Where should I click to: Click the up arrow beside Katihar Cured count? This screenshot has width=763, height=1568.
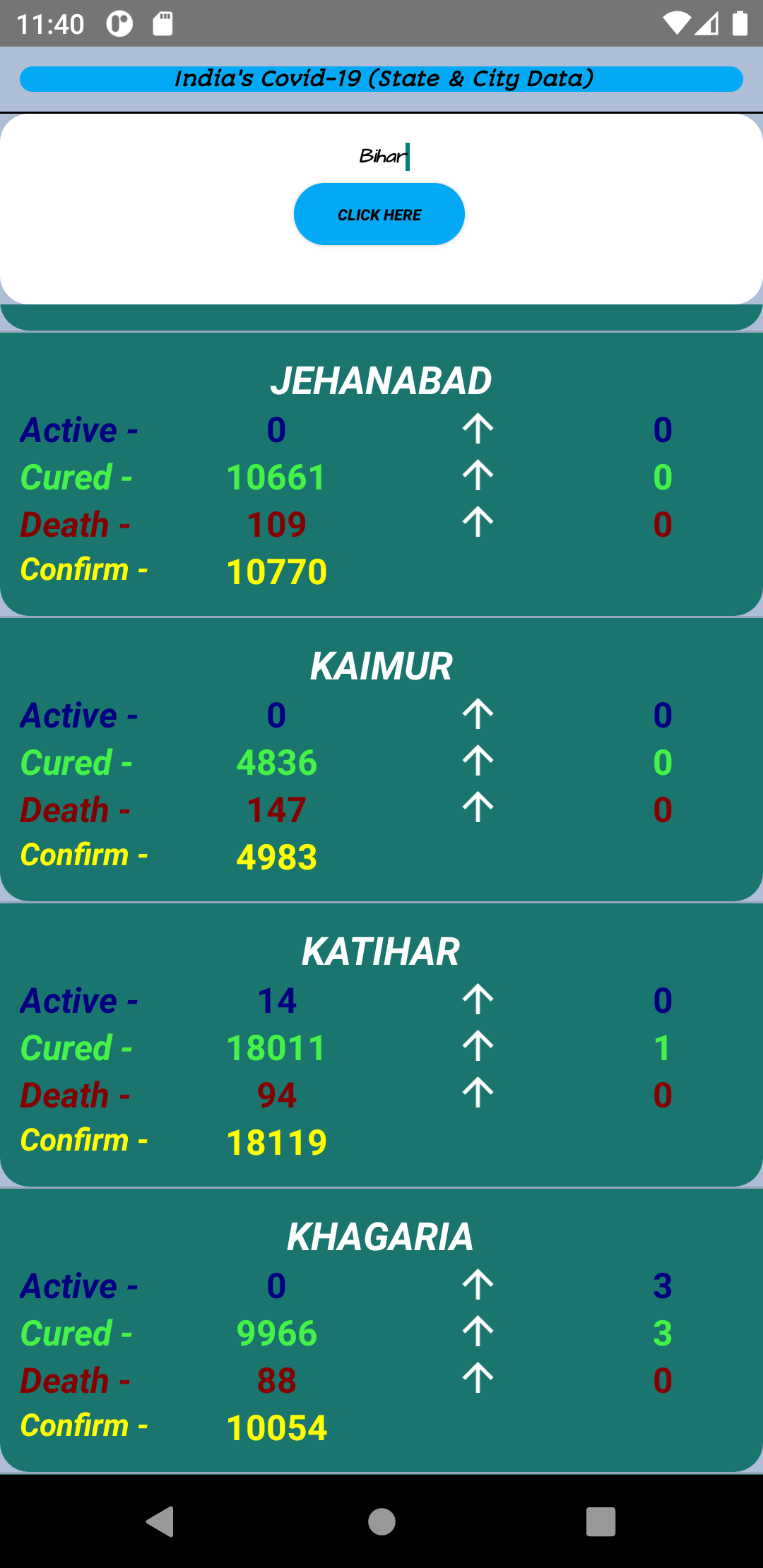pos(478,1047)
